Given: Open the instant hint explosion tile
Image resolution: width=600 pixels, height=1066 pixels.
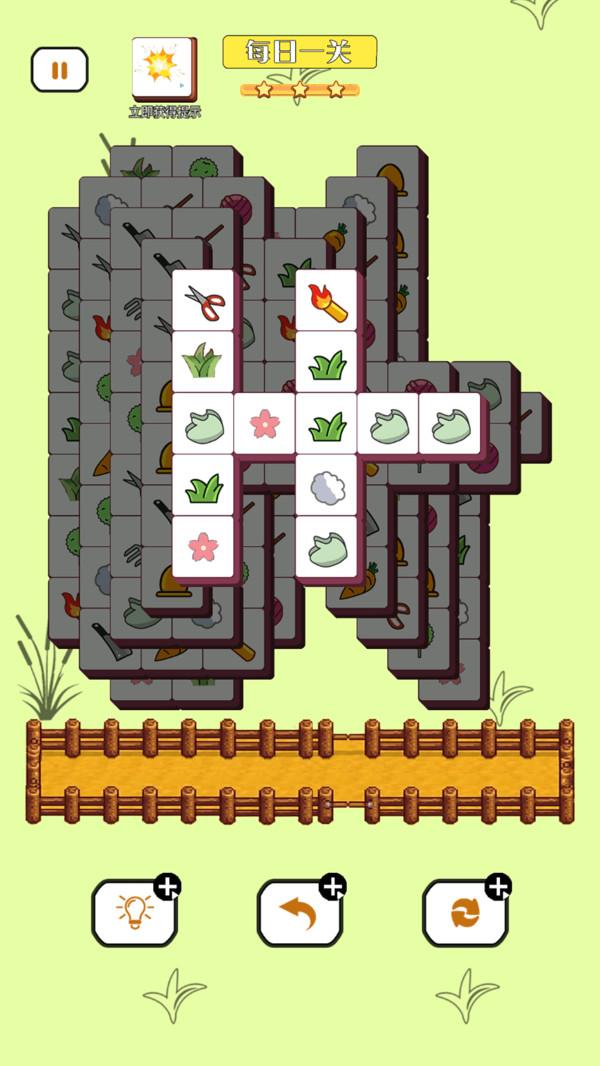Looking at the screenshot, I should 163,67.
